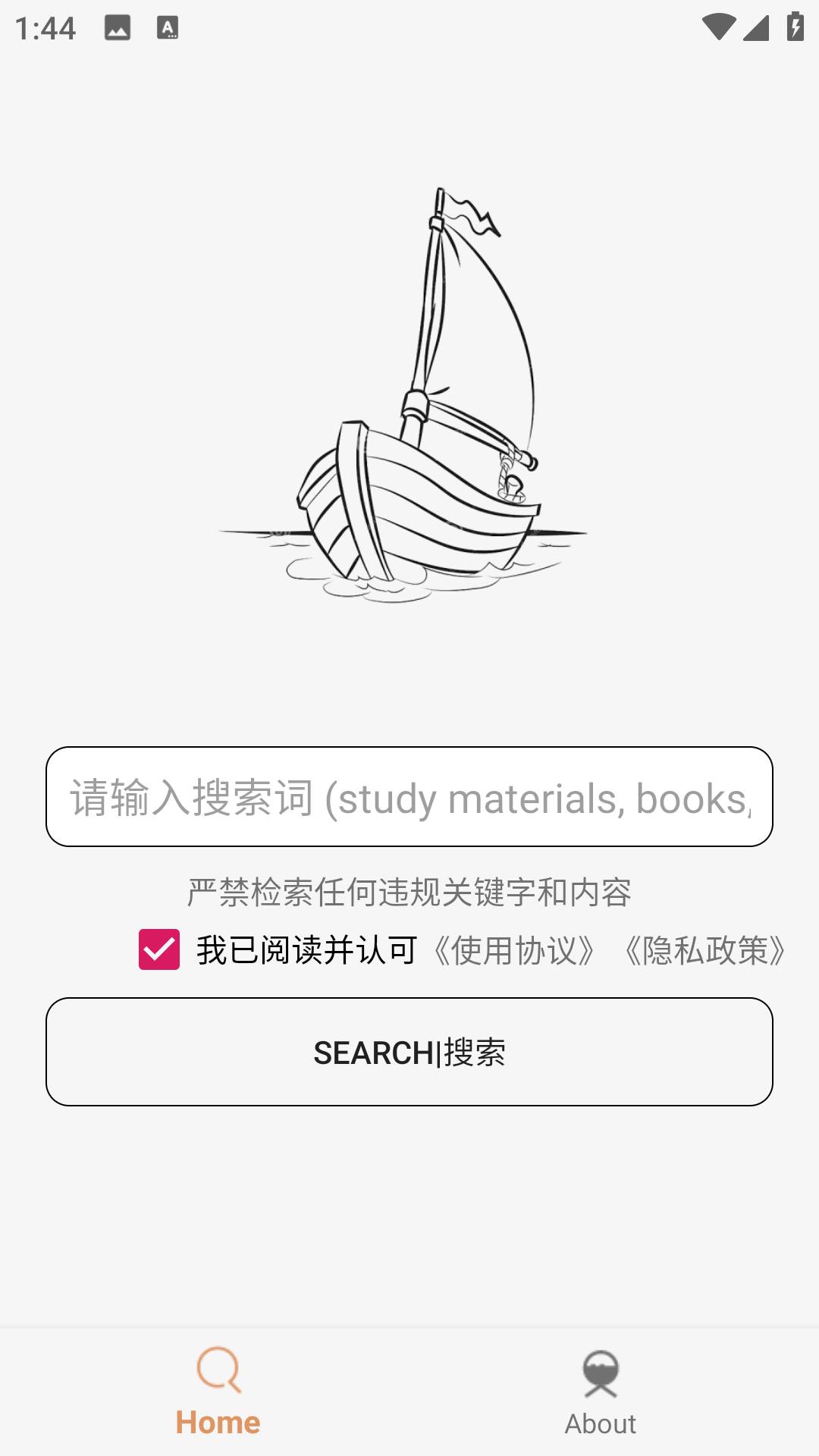This screenshot has height=1456, width=819.
Task: Toggle off the pink agreement checkbox
Action: 157,949
